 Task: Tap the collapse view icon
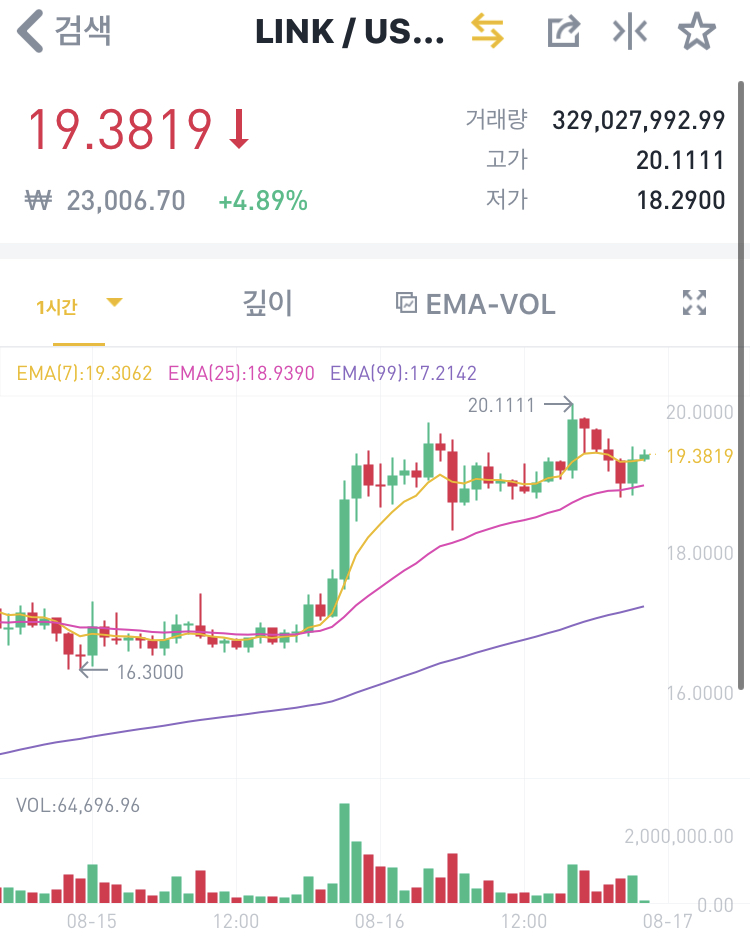click(x=630, y=32)
